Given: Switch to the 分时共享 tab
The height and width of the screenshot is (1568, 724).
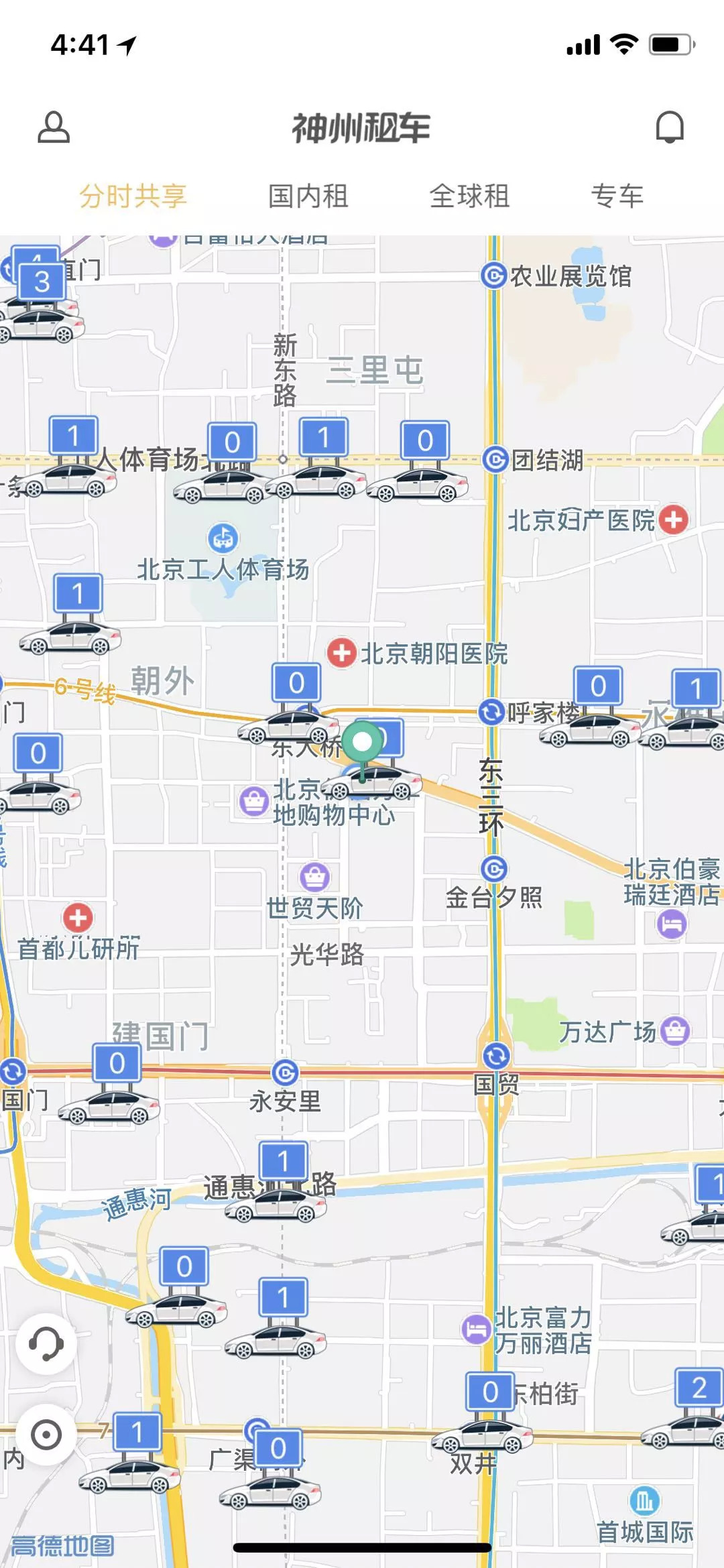Looking at the screenshot, I should (x=133, y=196).
